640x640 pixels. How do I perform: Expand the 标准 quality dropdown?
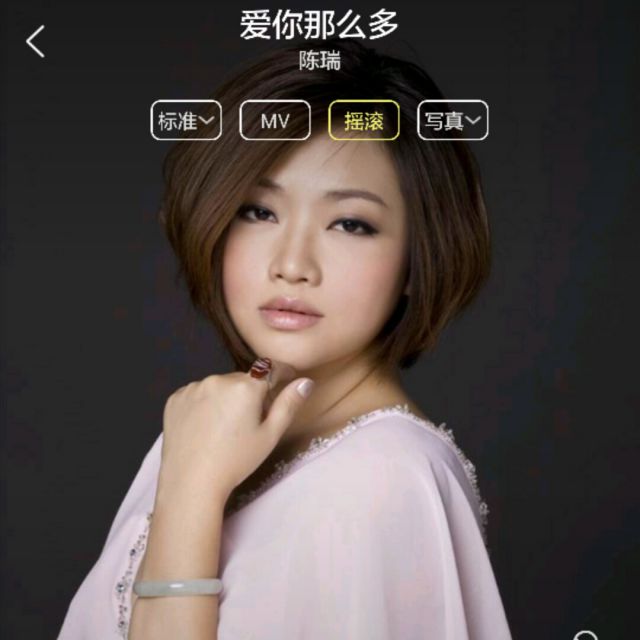186,121
